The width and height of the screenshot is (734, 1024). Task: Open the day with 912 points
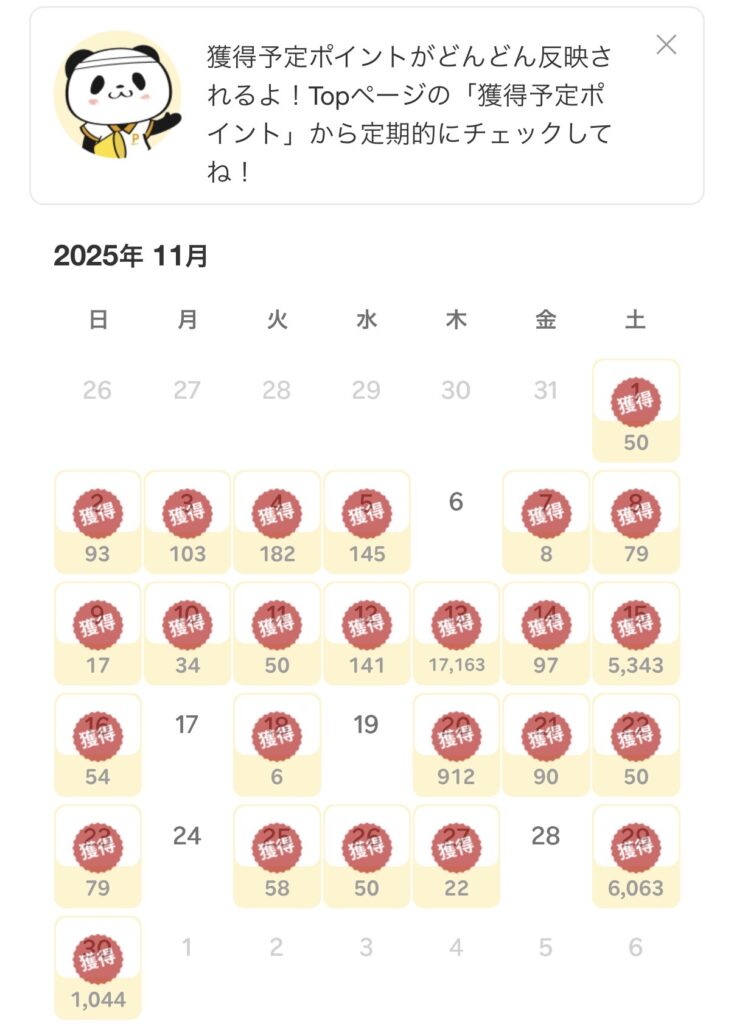(x=456, y=744)
